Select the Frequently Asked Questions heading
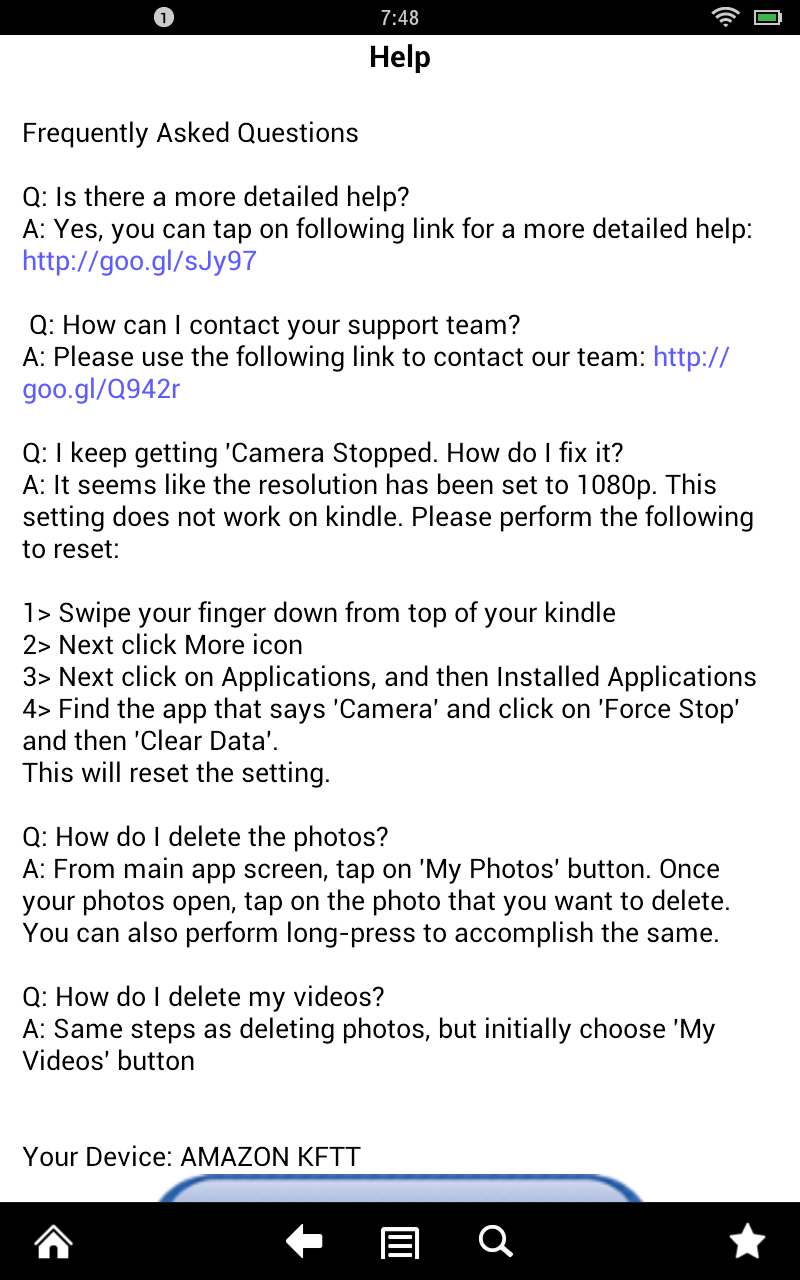Screen dimensions: 800x1280 coord(190,132)
